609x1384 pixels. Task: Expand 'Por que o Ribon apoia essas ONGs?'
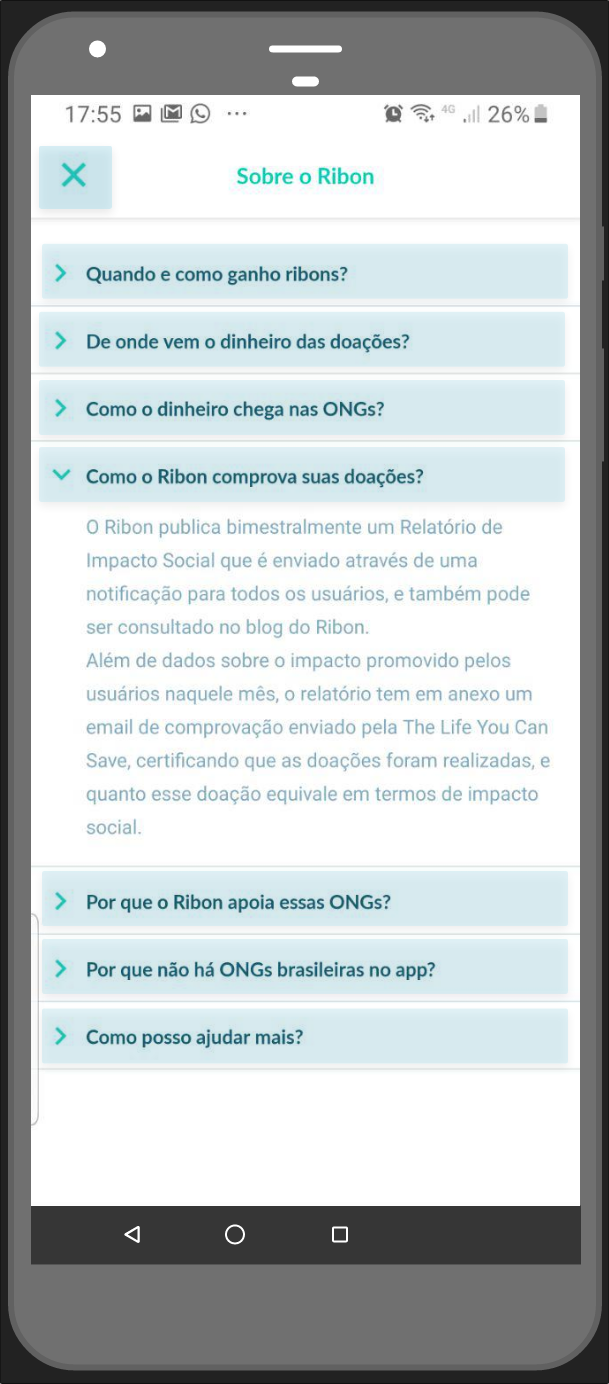(305, 899)
